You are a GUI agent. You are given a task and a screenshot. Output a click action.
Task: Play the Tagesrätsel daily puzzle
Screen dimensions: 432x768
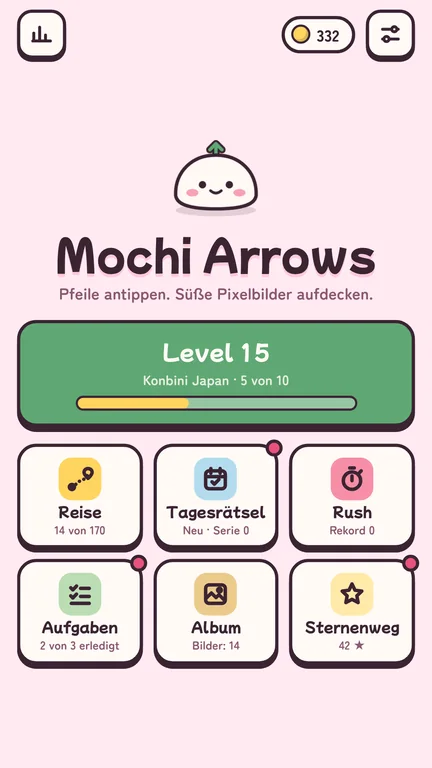tap(216, 497)
